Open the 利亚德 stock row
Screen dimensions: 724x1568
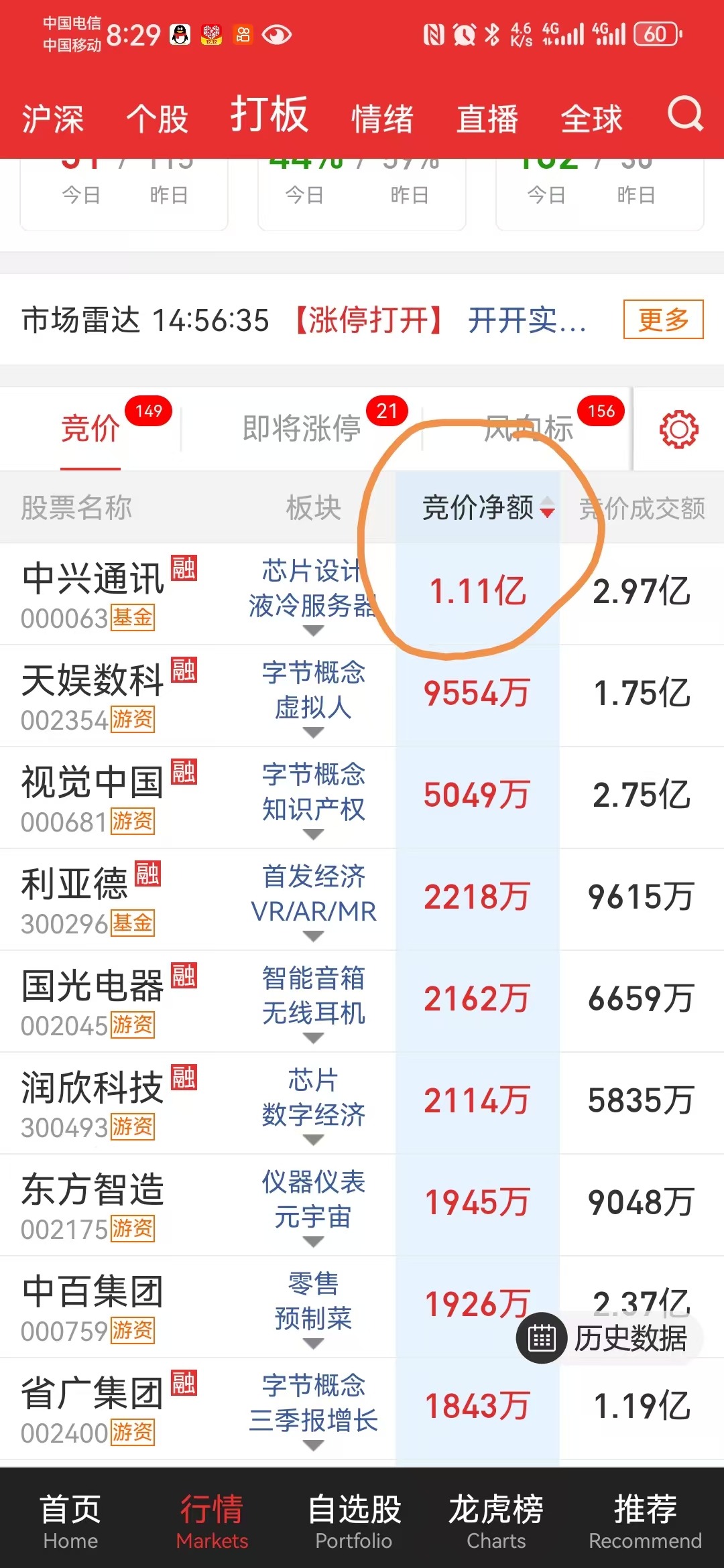pos(75,899)
